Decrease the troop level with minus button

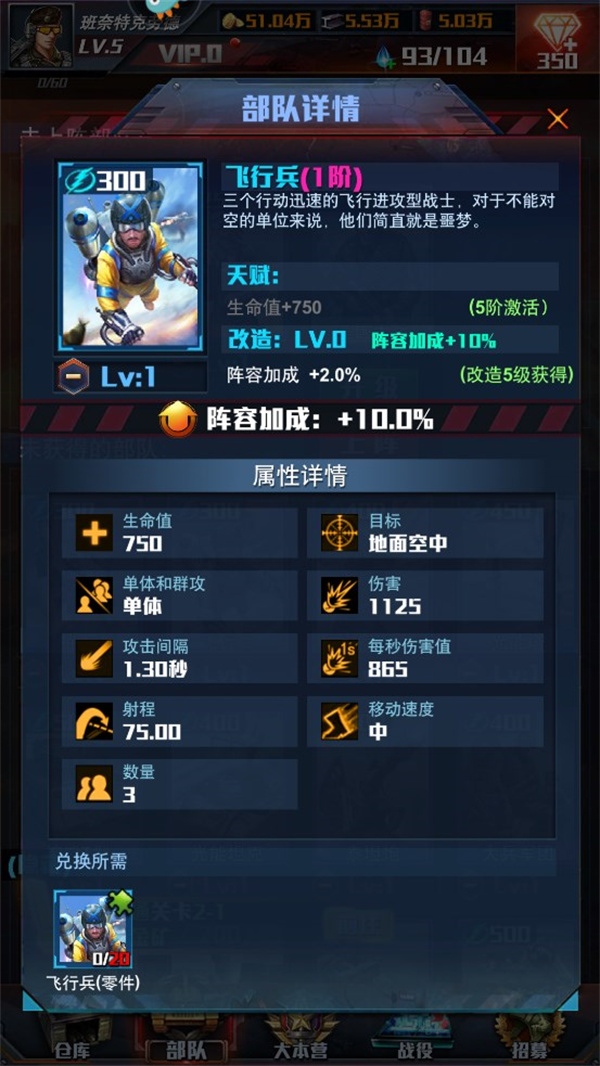(74, 377)
